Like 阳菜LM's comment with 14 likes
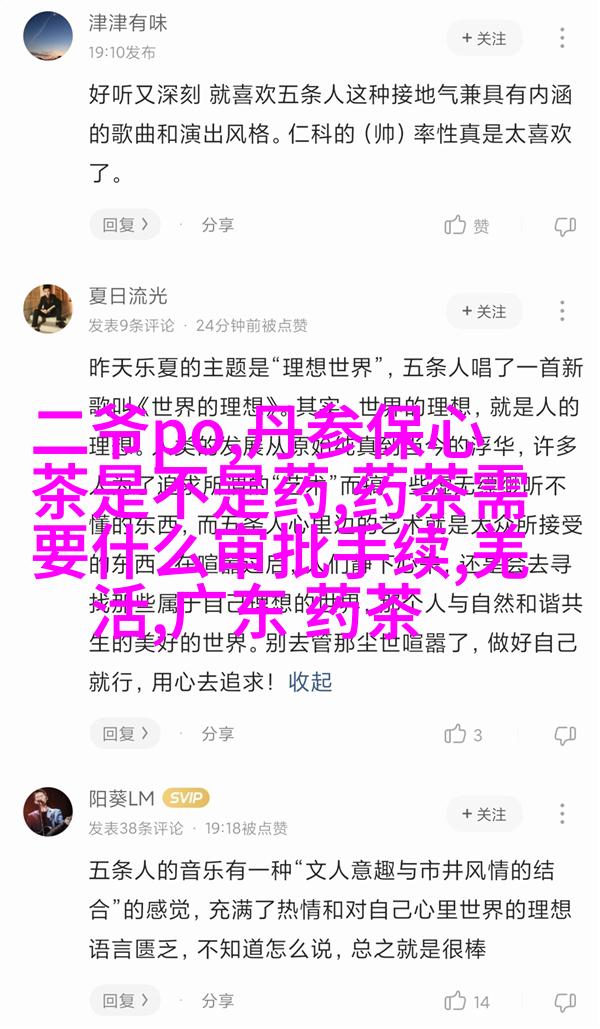The height and width of the screenshot is (1029, 600). (467, 1001)
